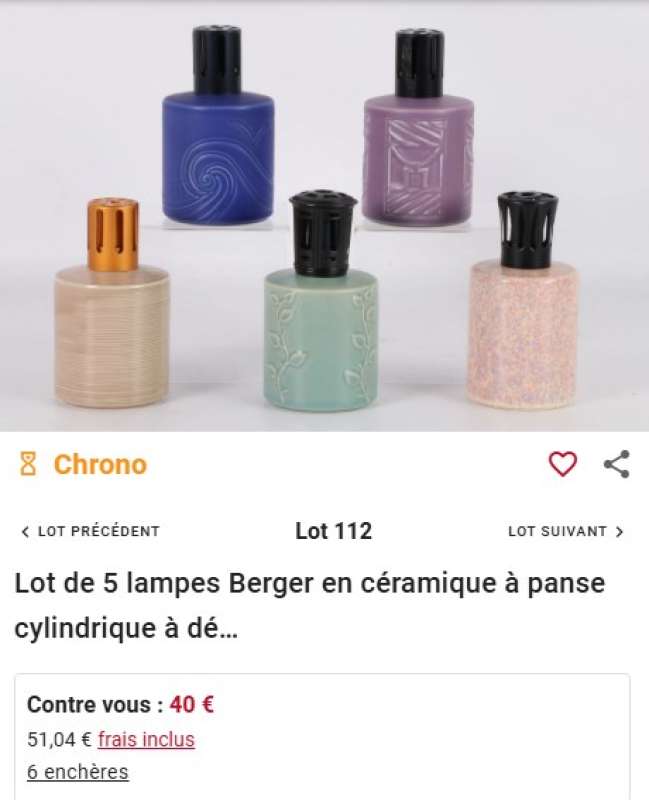Go to the previous lot
649x800 pixels.
point(90,531)
